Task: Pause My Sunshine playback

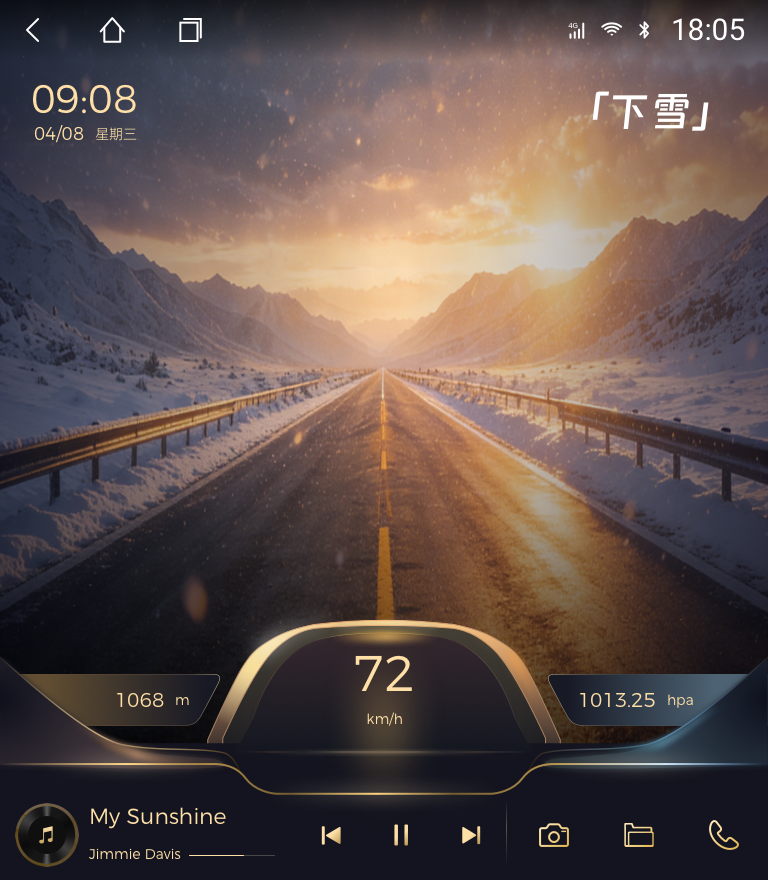Action: coord(401,835)
